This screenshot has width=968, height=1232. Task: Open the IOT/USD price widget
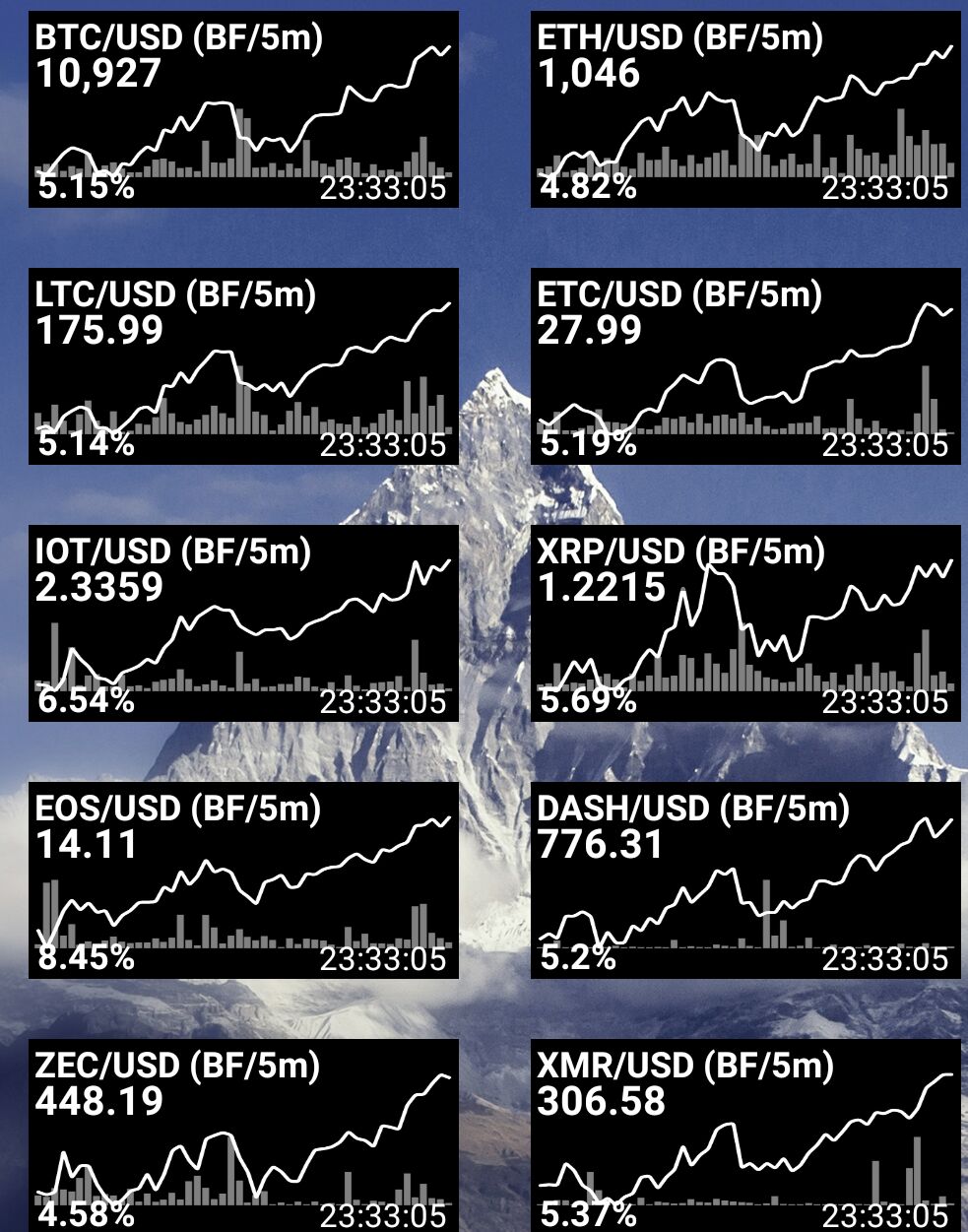[243, 623]
